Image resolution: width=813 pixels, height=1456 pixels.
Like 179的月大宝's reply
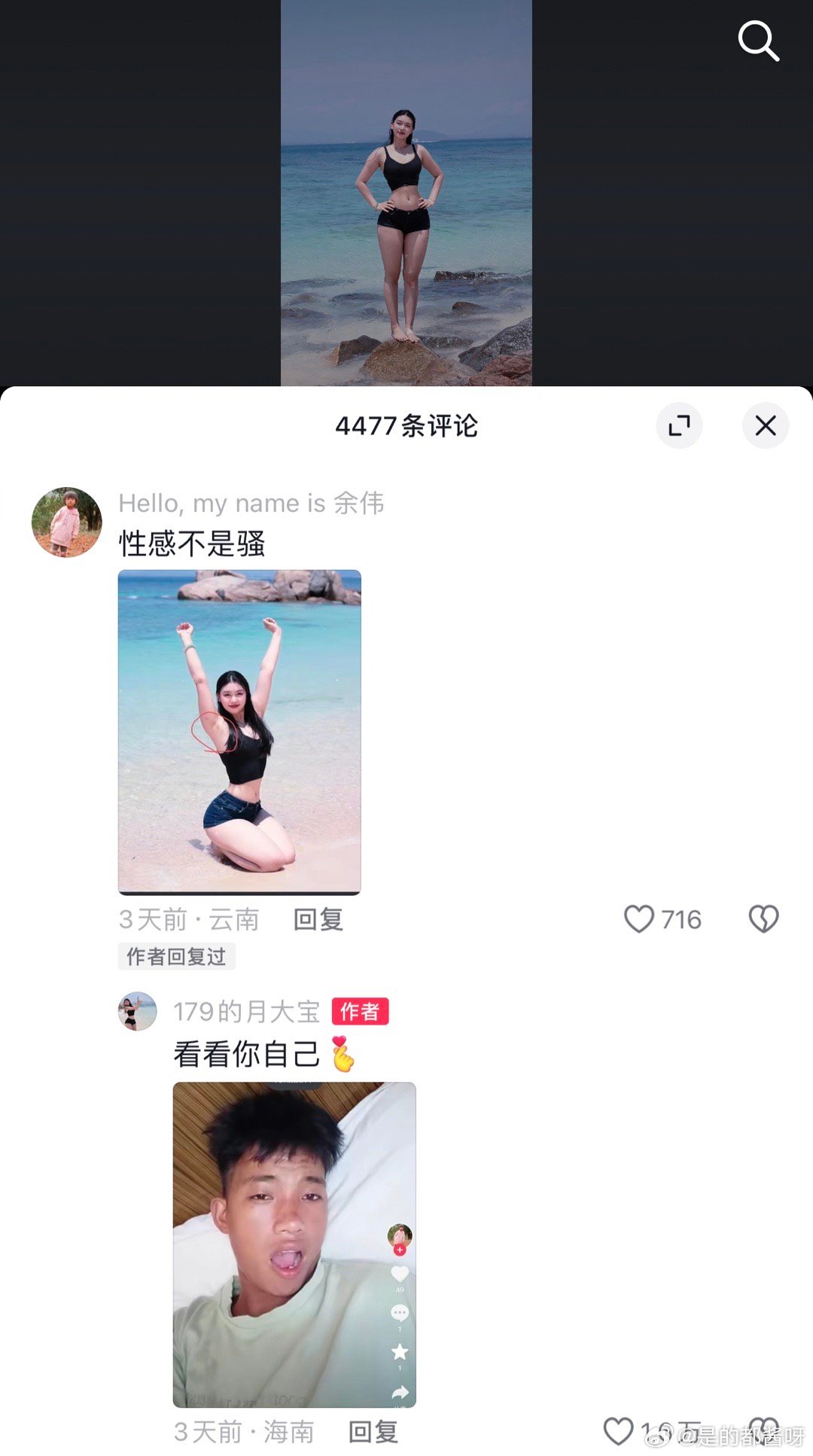pyautogui.click(x=619, y=1431)
